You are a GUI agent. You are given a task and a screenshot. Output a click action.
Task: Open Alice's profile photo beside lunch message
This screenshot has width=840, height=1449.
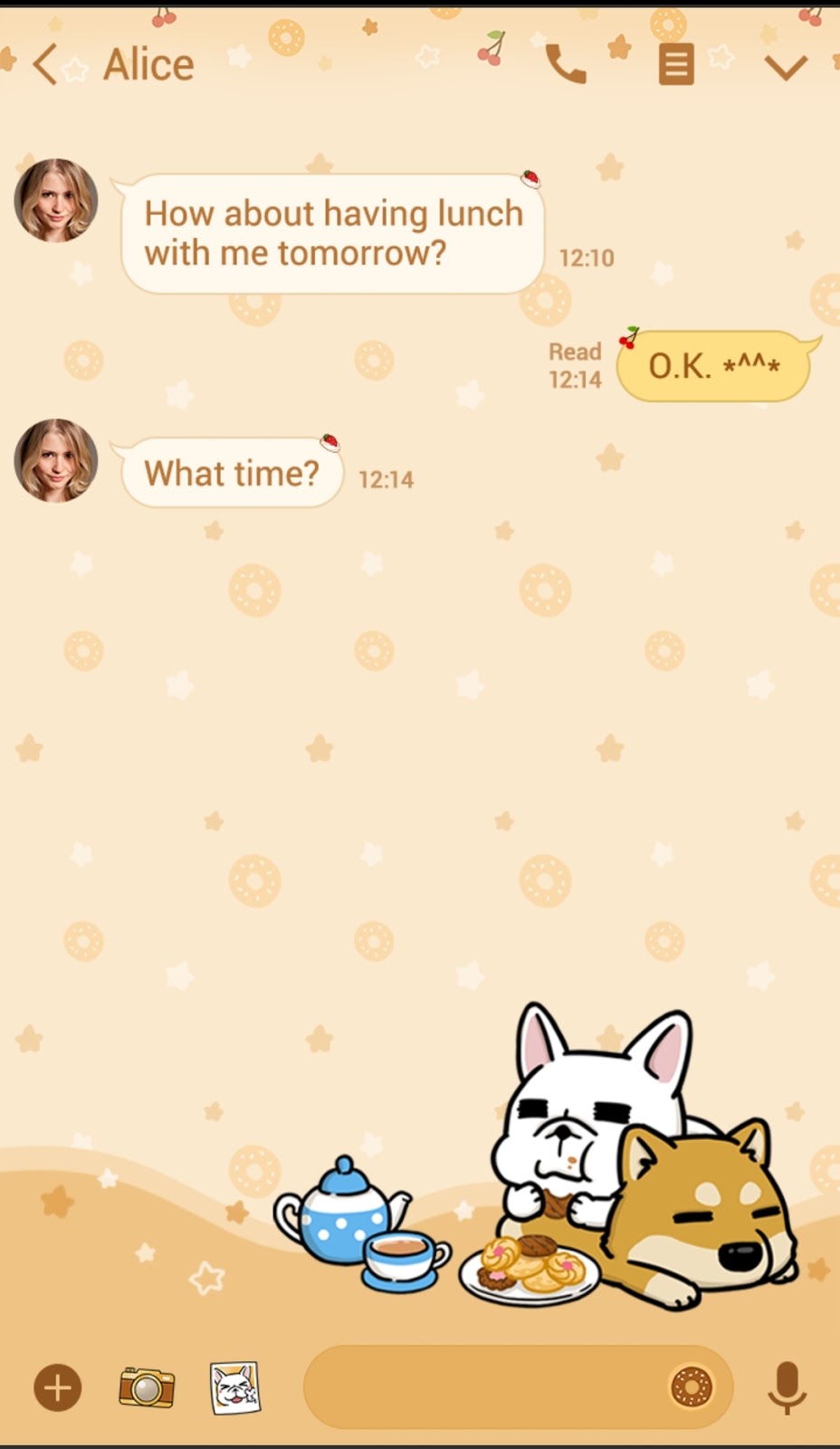tap(56, 200)
